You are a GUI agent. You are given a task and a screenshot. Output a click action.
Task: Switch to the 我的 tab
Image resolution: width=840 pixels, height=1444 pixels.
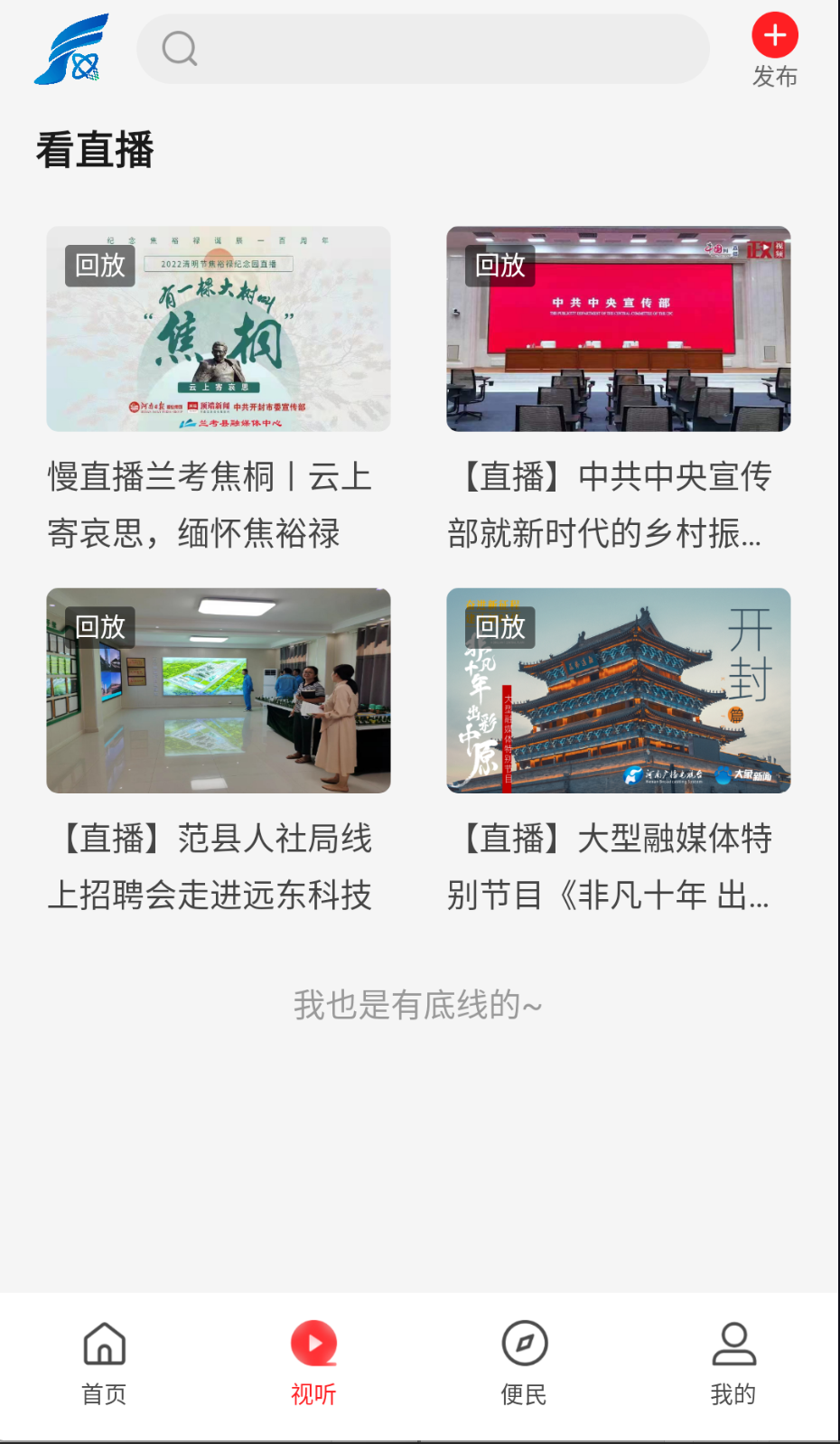coord(733,1364)
